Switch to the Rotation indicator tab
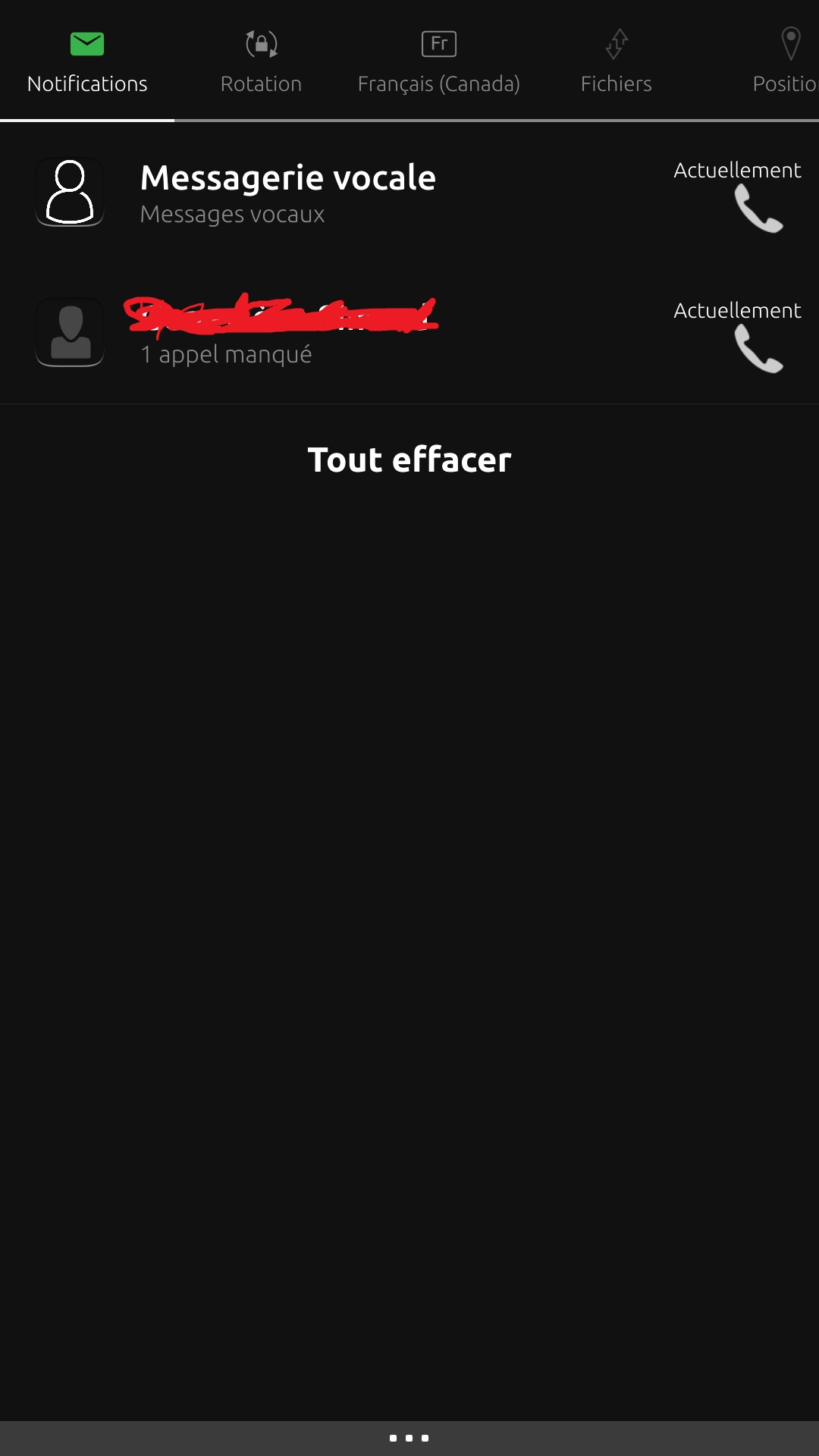This screenshot has width=819, height=1456. 261,62
